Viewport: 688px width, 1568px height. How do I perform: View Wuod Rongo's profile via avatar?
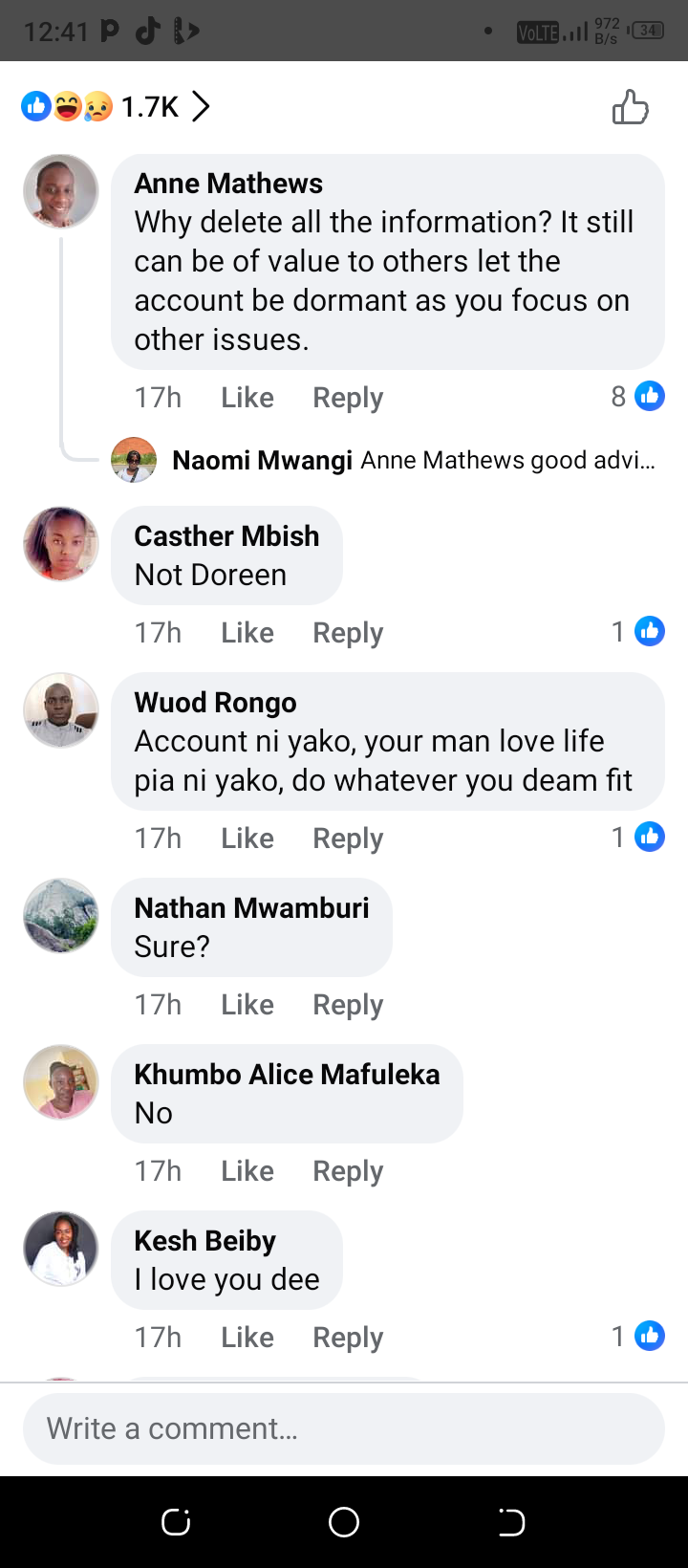(x=61, y=710)
